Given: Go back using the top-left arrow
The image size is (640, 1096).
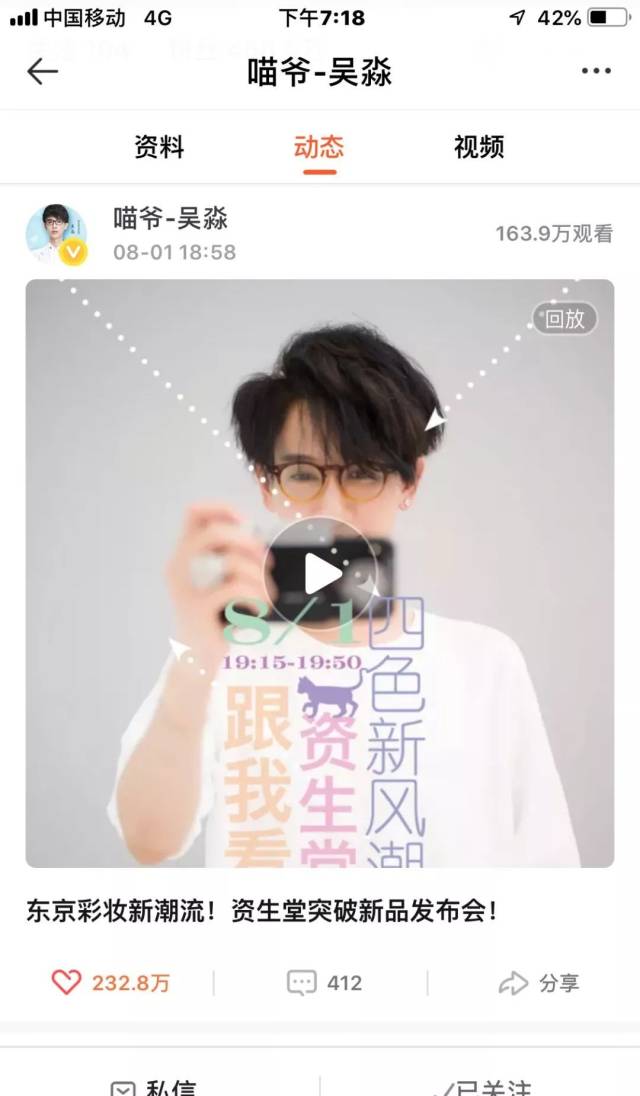Looking at the screenshot, I should point(42,71).
